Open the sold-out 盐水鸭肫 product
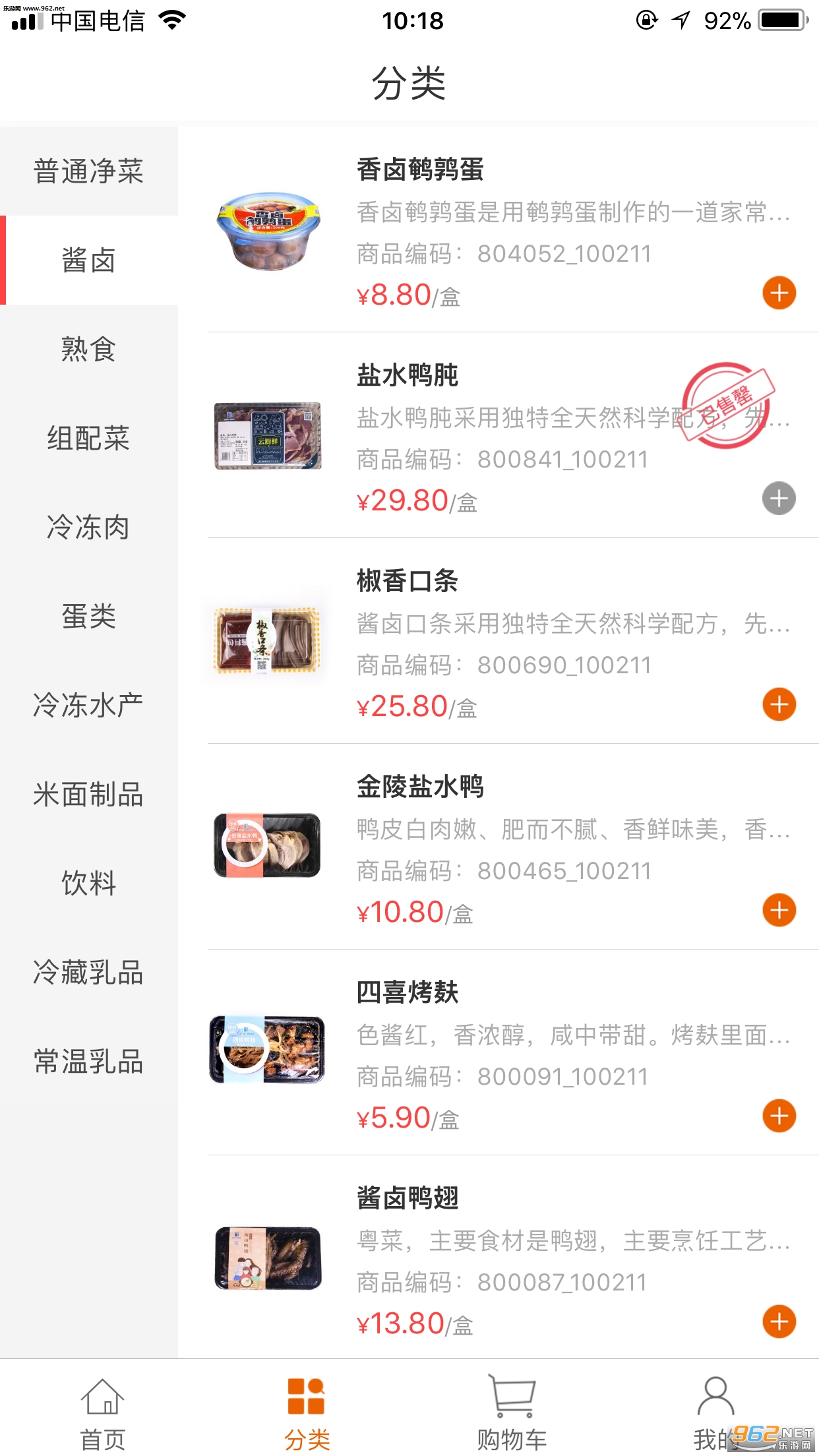 [407, 375]
